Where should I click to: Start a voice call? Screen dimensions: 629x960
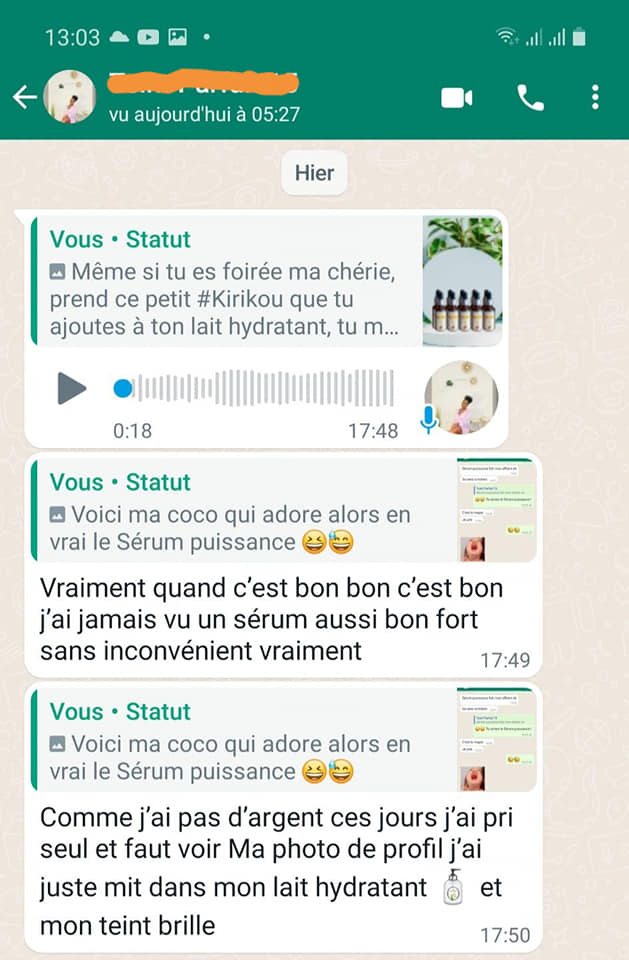(x=529, y=97)
